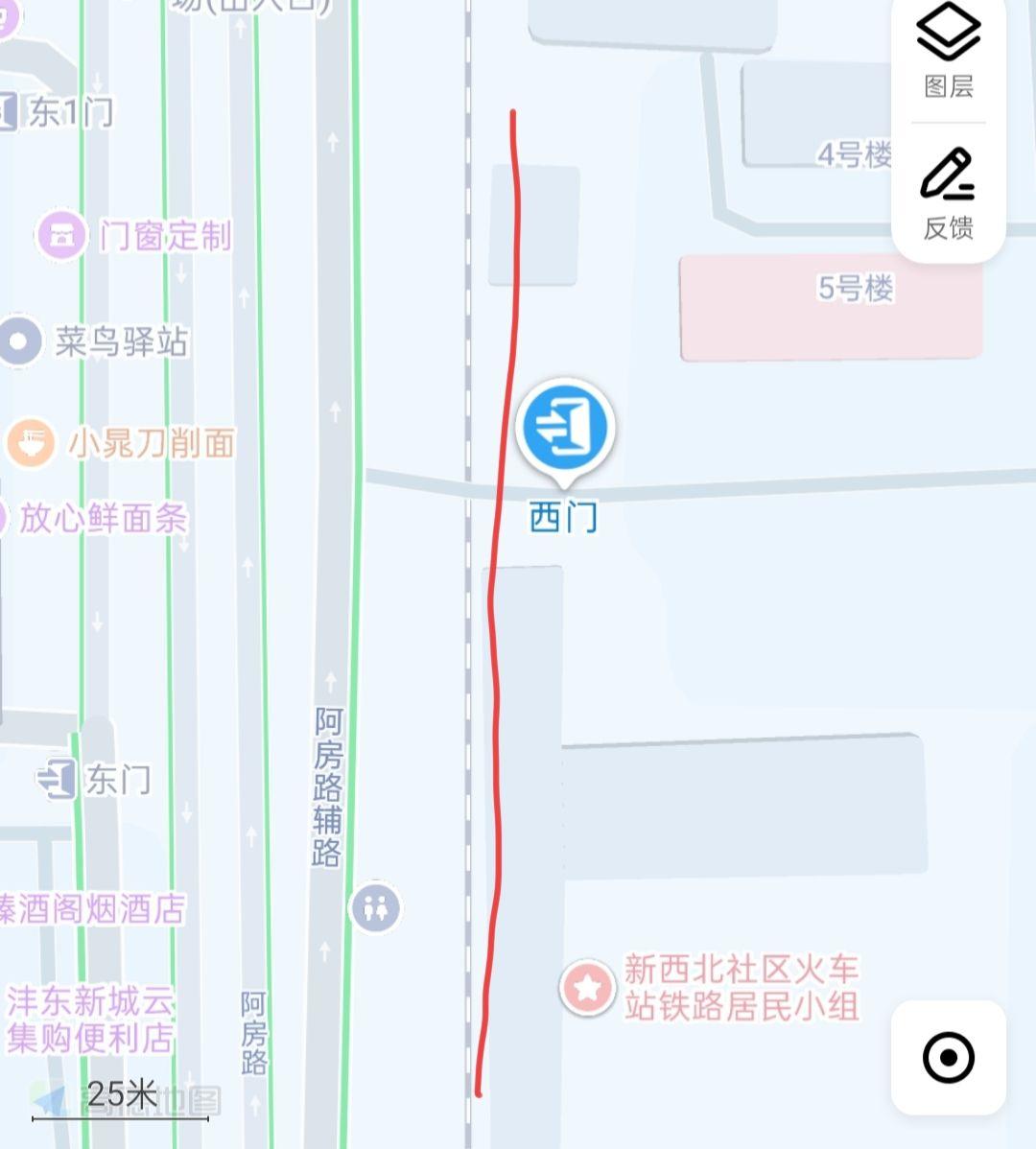Recenter map on my location

(x=948, y=1057)
